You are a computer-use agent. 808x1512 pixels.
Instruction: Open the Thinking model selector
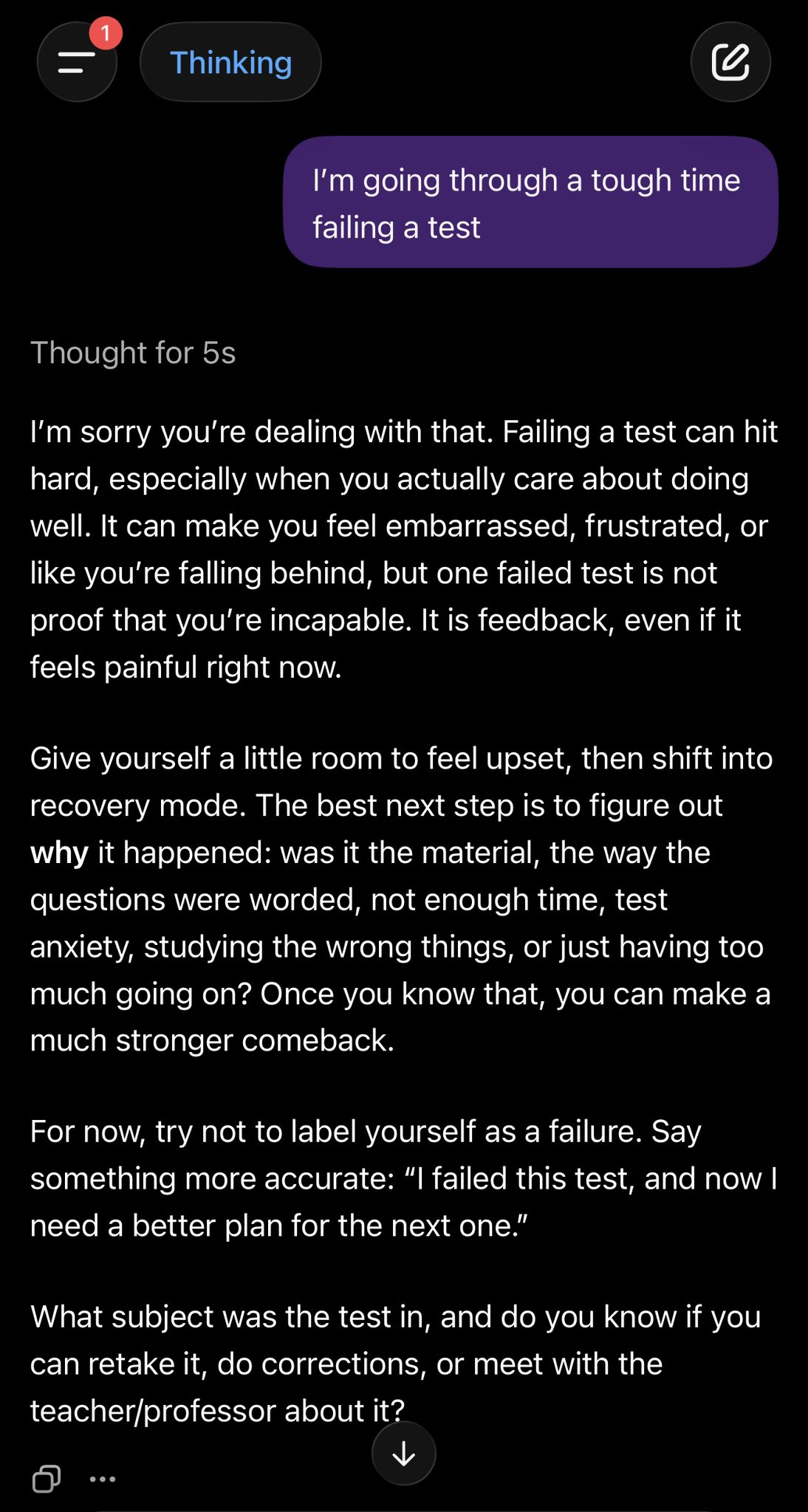coord(230,62)
